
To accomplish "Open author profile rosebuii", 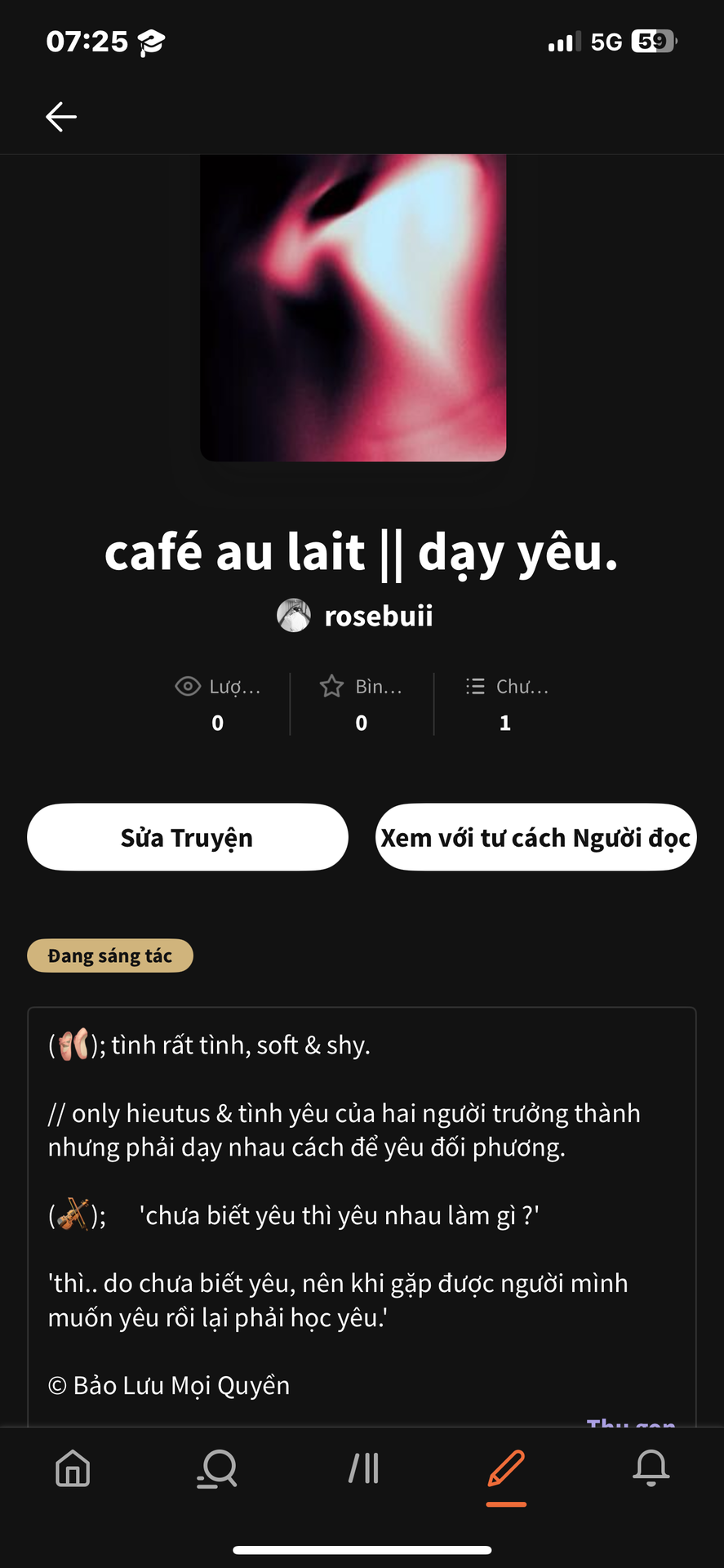I will point(355,616).
